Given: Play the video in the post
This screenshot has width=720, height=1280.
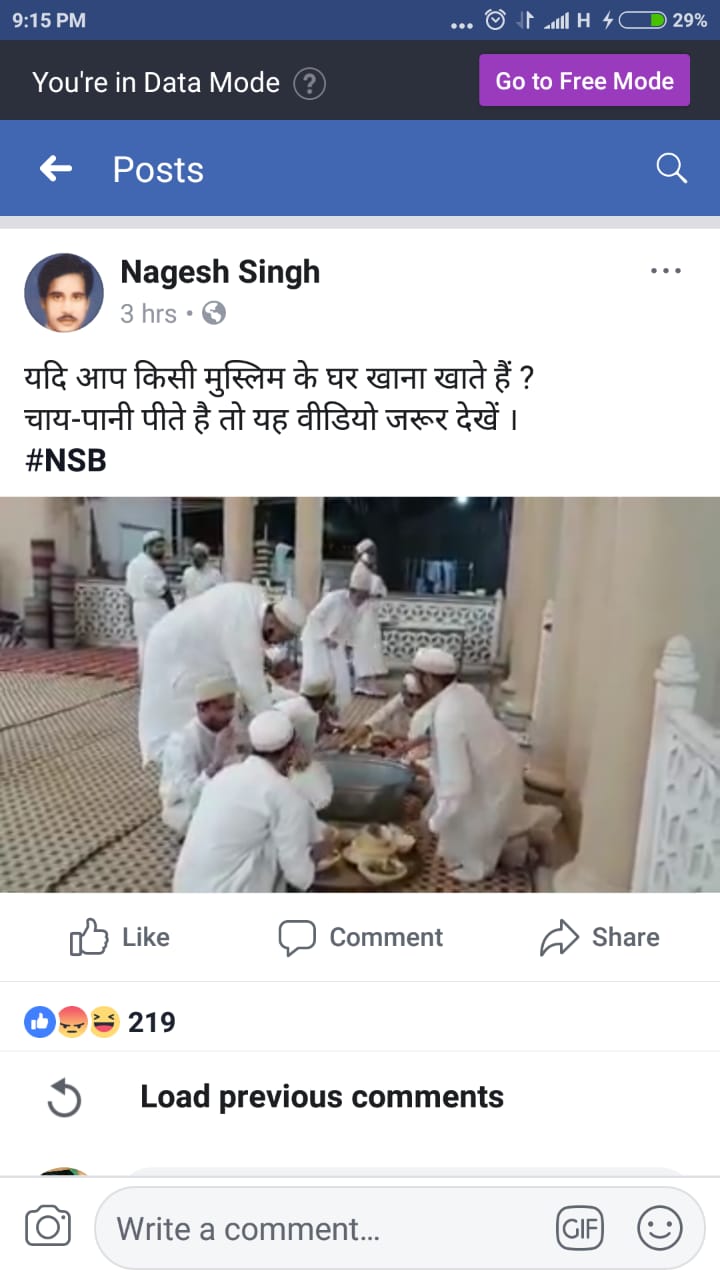Looking at the screenshot, I should coord(360,694).
